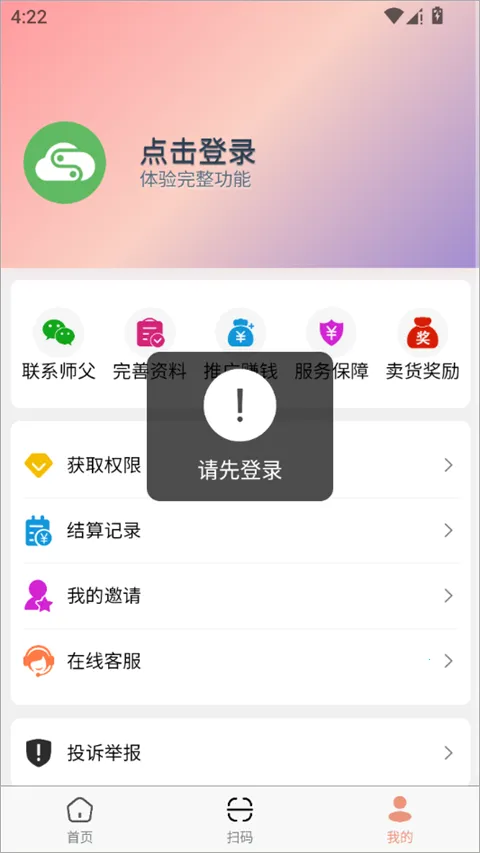The height and width of the screenshot is (853, 480).
Task: Open 我的邀请 row
Action: click(x=240, y=596)
